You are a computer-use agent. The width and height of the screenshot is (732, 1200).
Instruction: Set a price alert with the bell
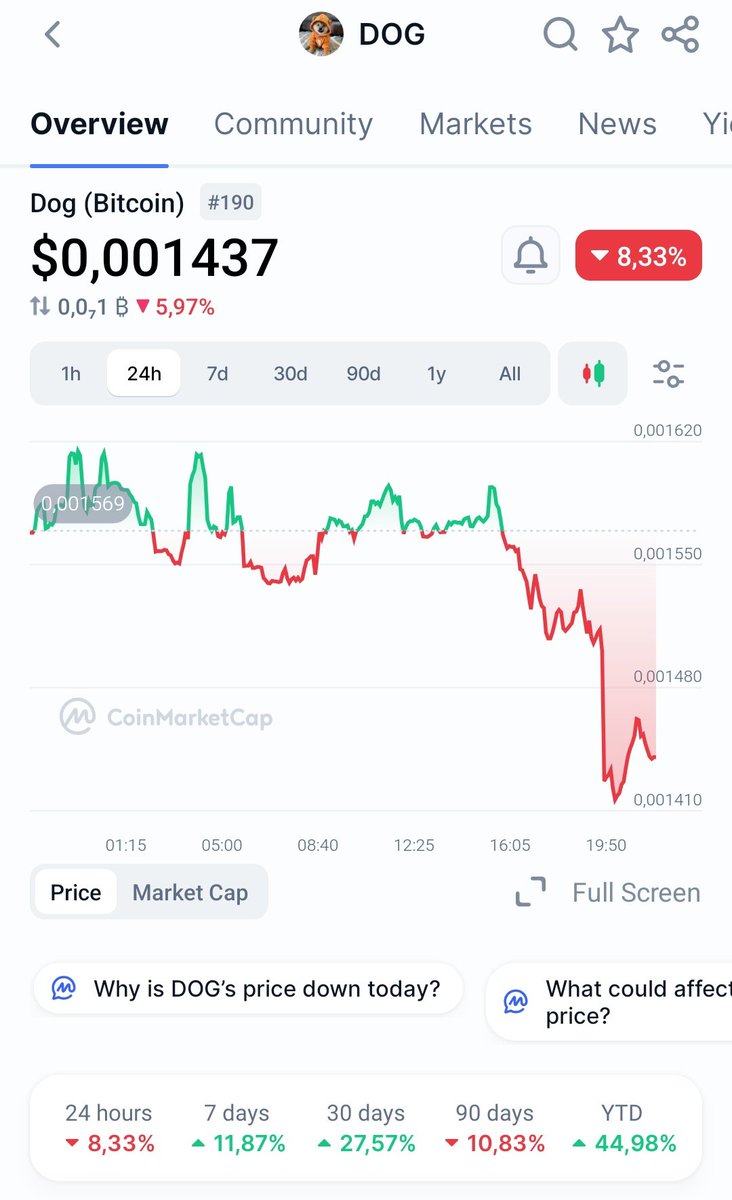tap(531, 256)
